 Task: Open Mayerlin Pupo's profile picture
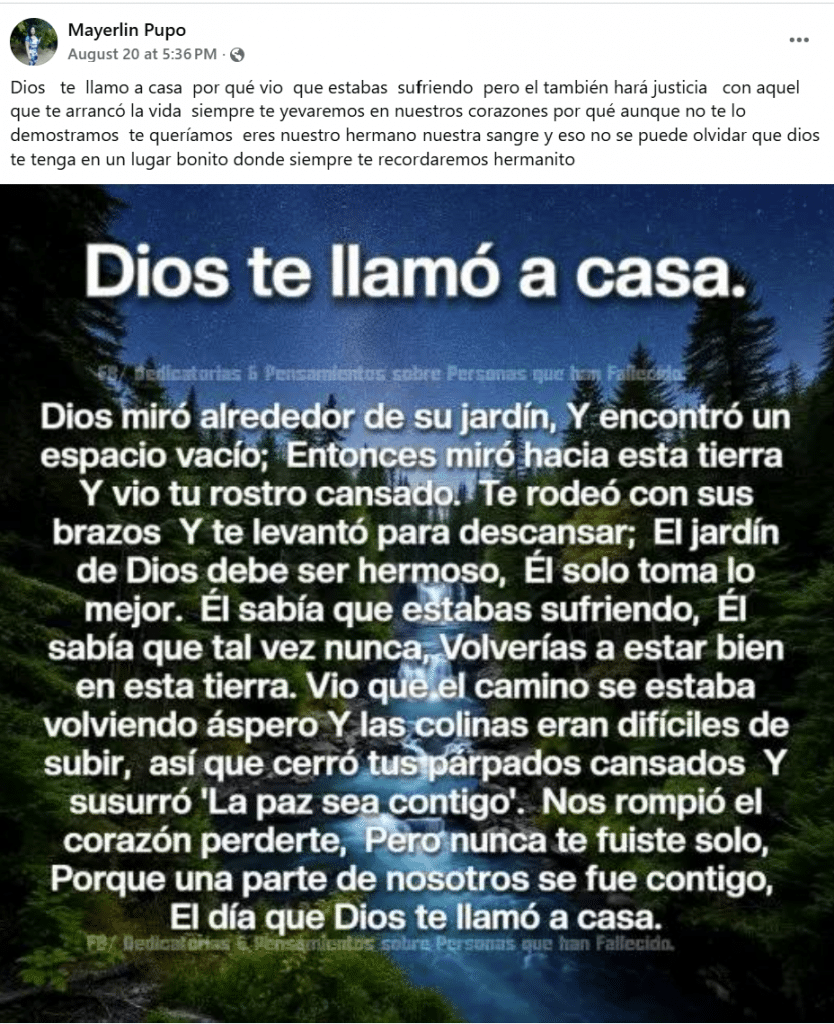[33, 41]
